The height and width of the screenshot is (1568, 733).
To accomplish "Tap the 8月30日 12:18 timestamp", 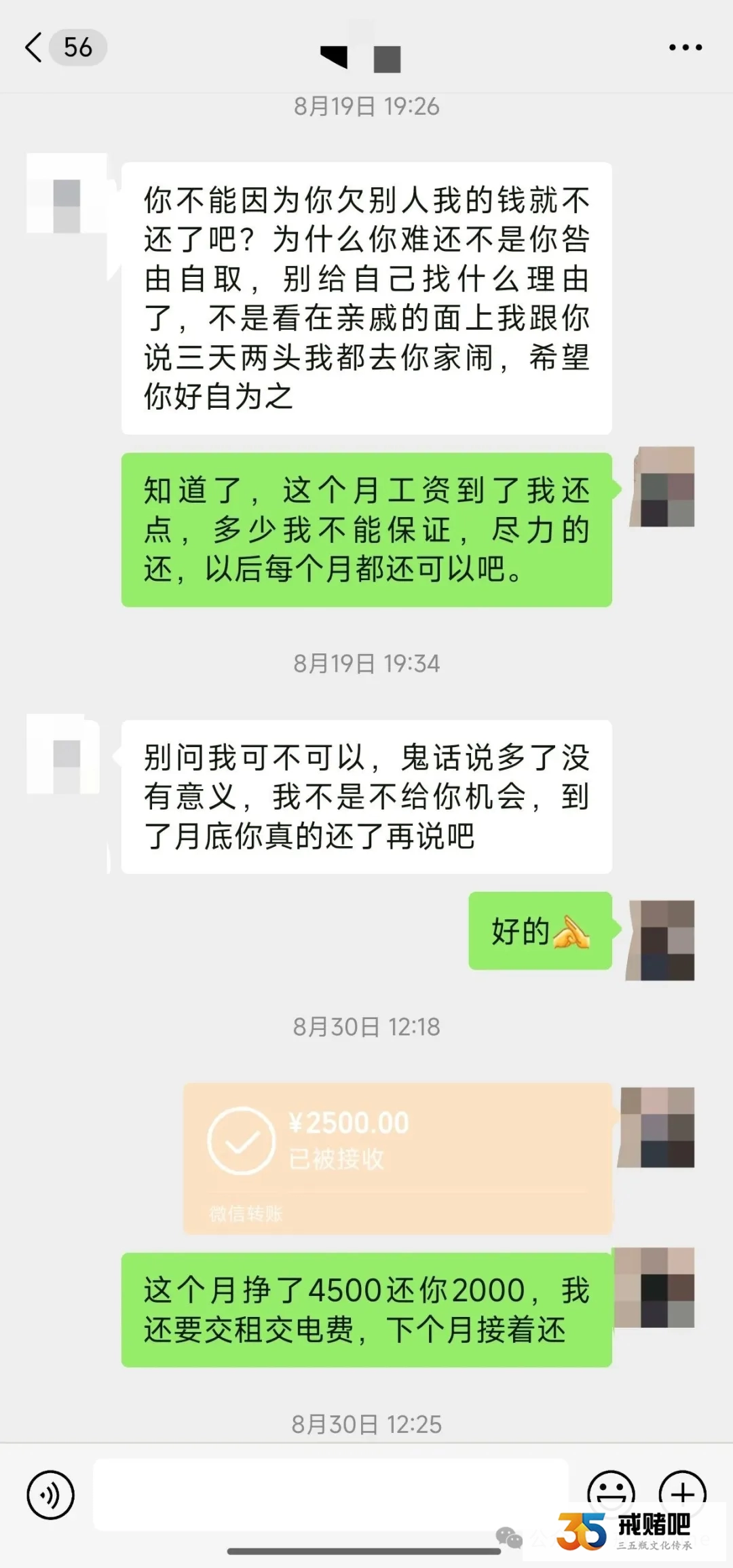I will 366,1027.
